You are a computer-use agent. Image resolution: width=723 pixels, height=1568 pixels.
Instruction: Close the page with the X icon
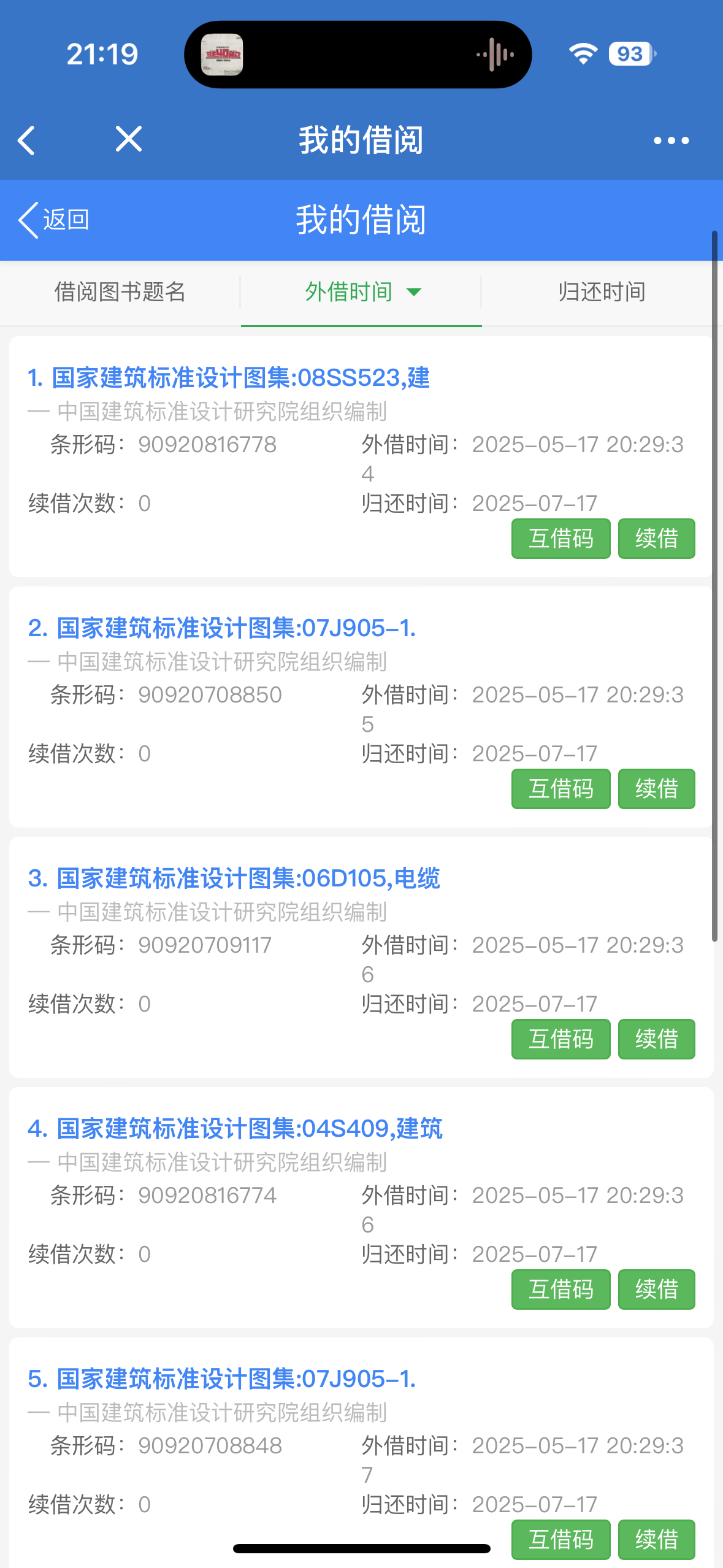pyautogui.click(x=129, y=139)
